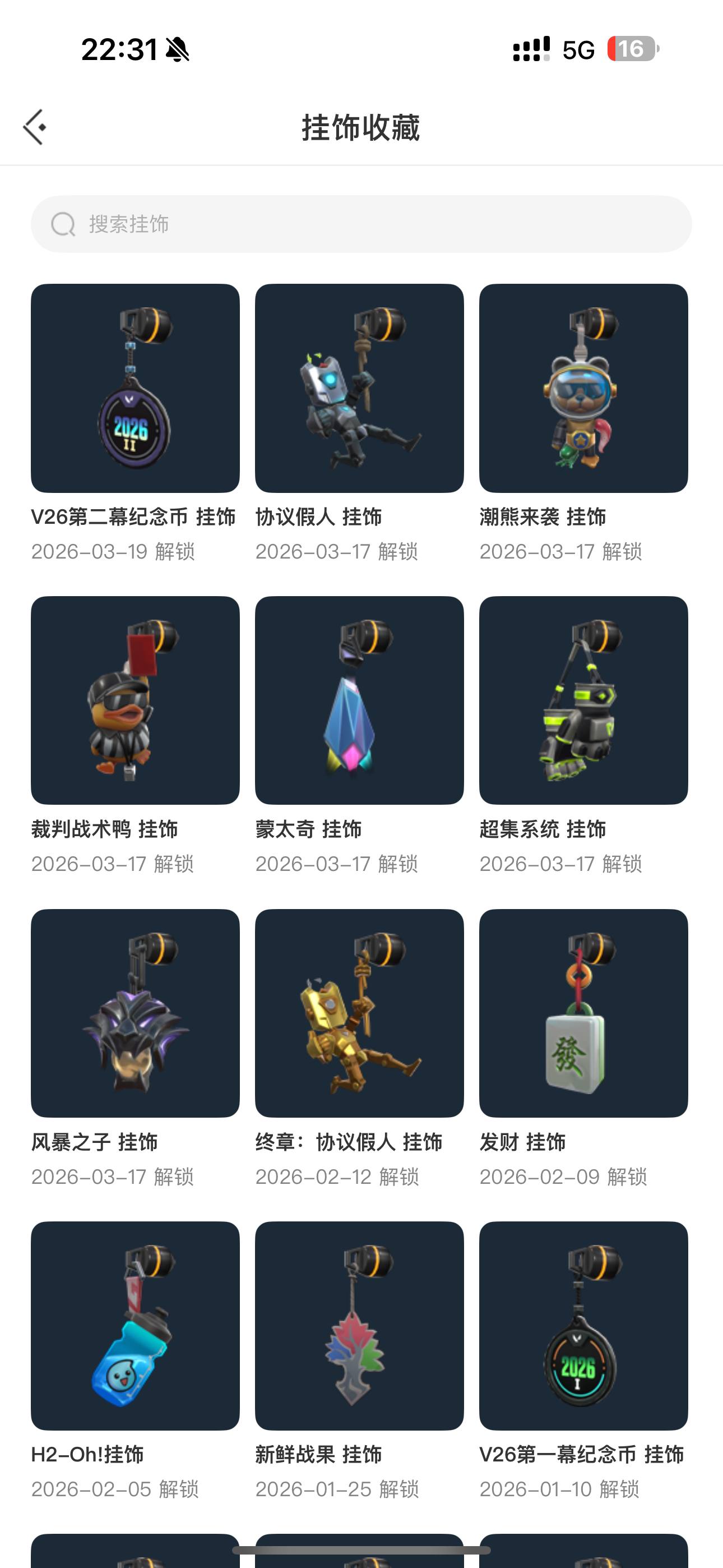Tap the 挂饰收藏 page title
The image size is (723, 1568).
pos(361,128)
